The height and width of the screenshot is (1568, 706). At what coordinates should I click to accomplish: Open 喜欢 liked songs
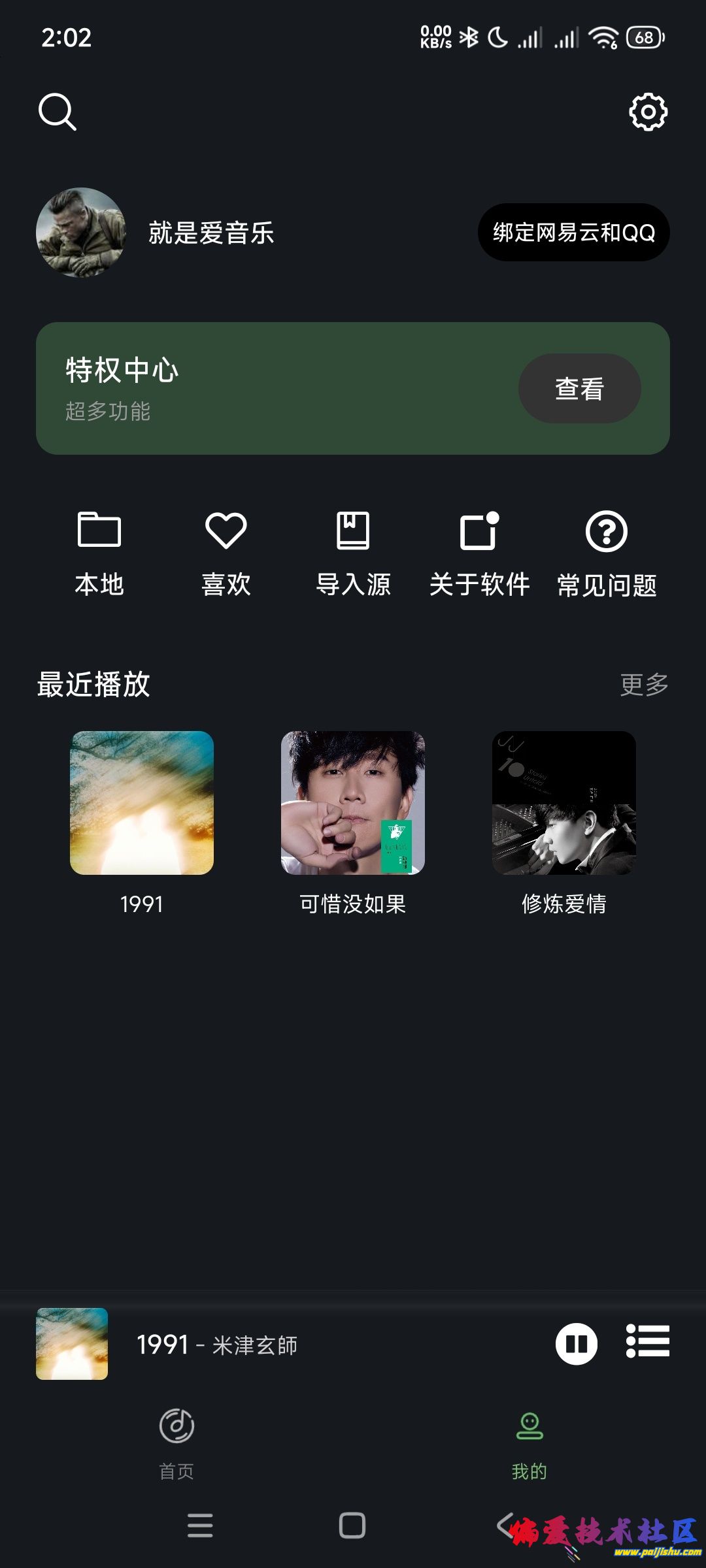point(226,552)
